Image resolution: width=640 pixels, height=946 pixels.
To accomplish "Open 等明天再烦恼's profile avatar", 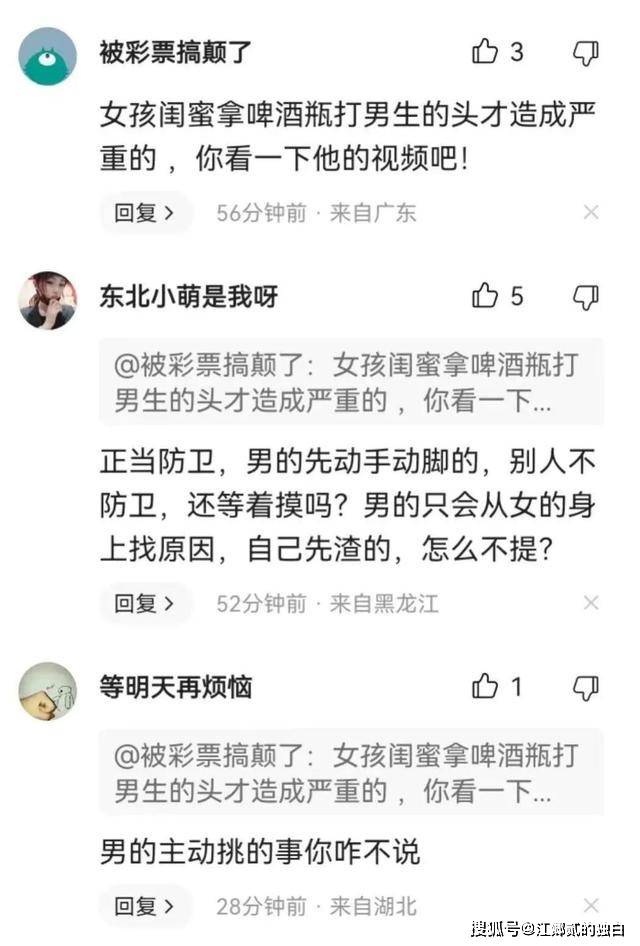I will tap(47, 690).
